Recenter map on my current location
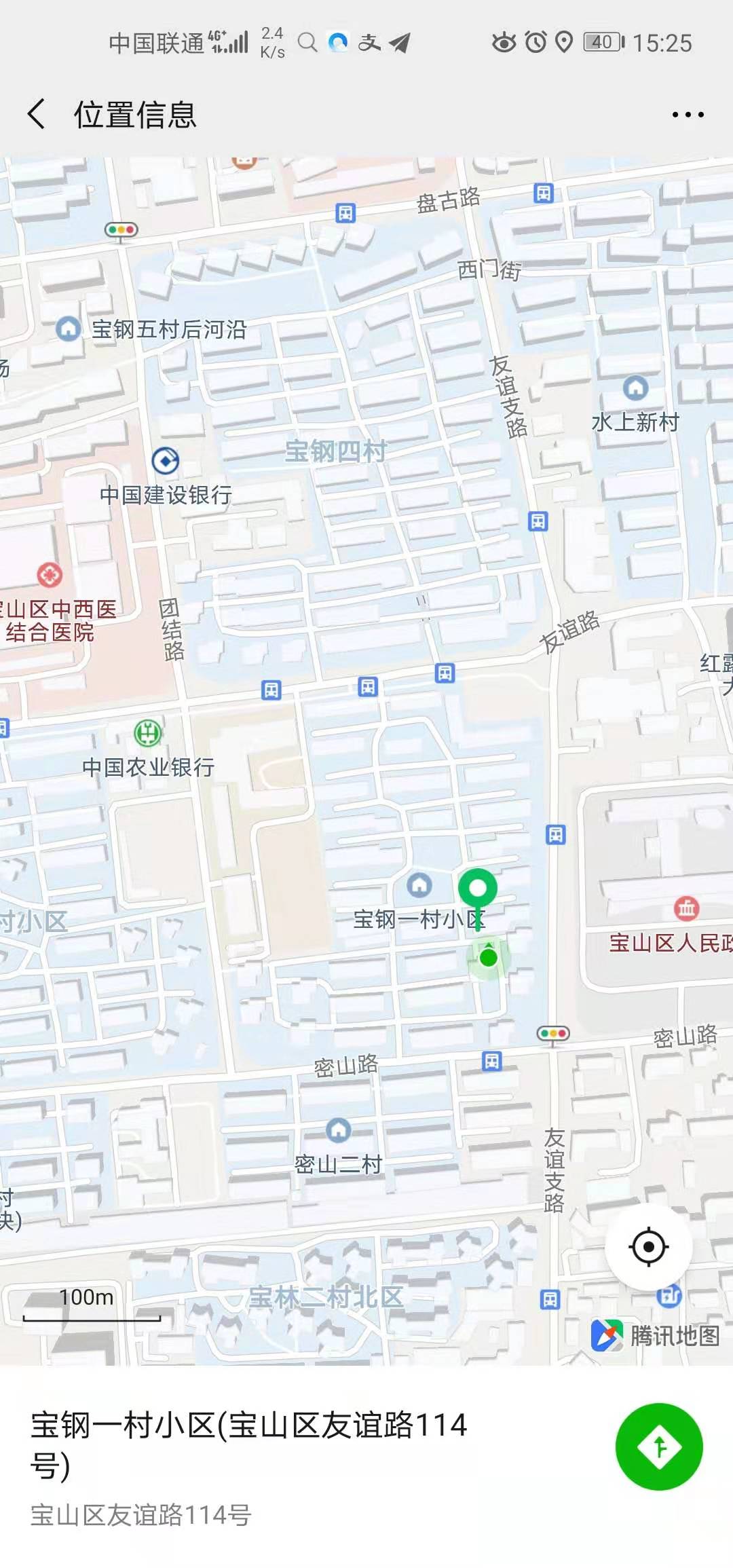This screenshot has width=733, height=1568. point(648,1247)
